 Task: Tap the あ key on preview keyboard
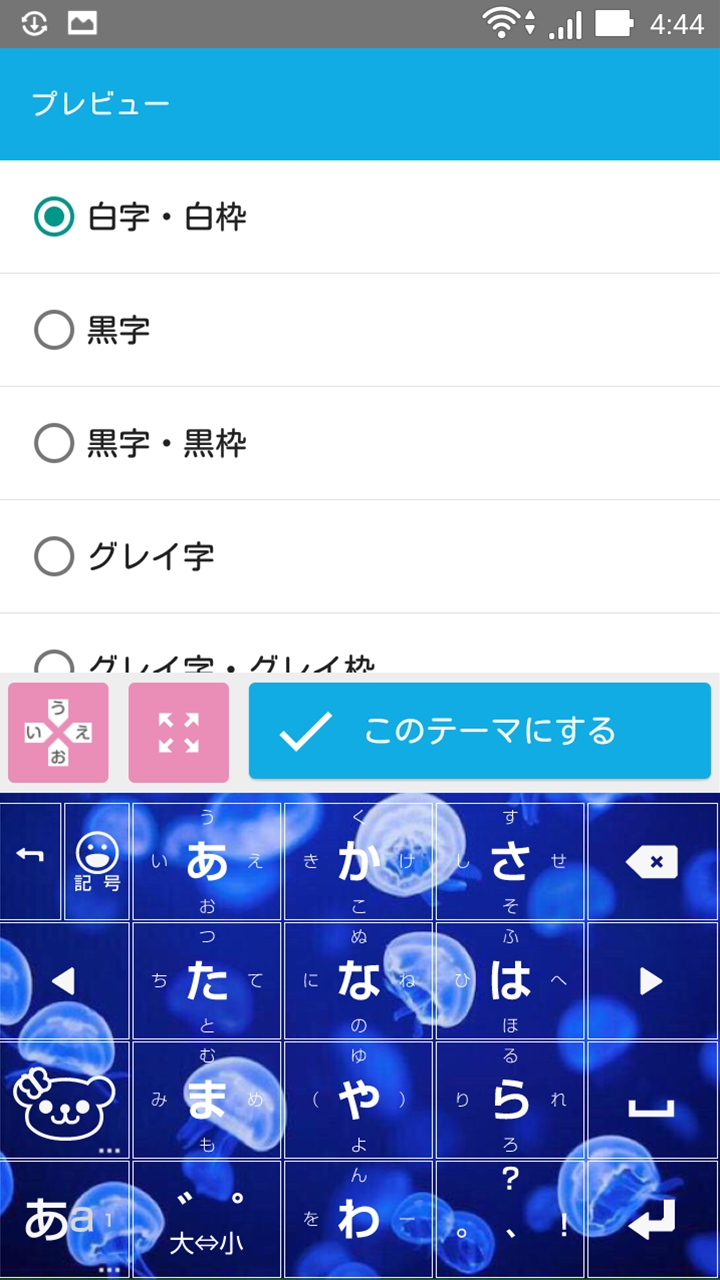[x=207, y=861]
